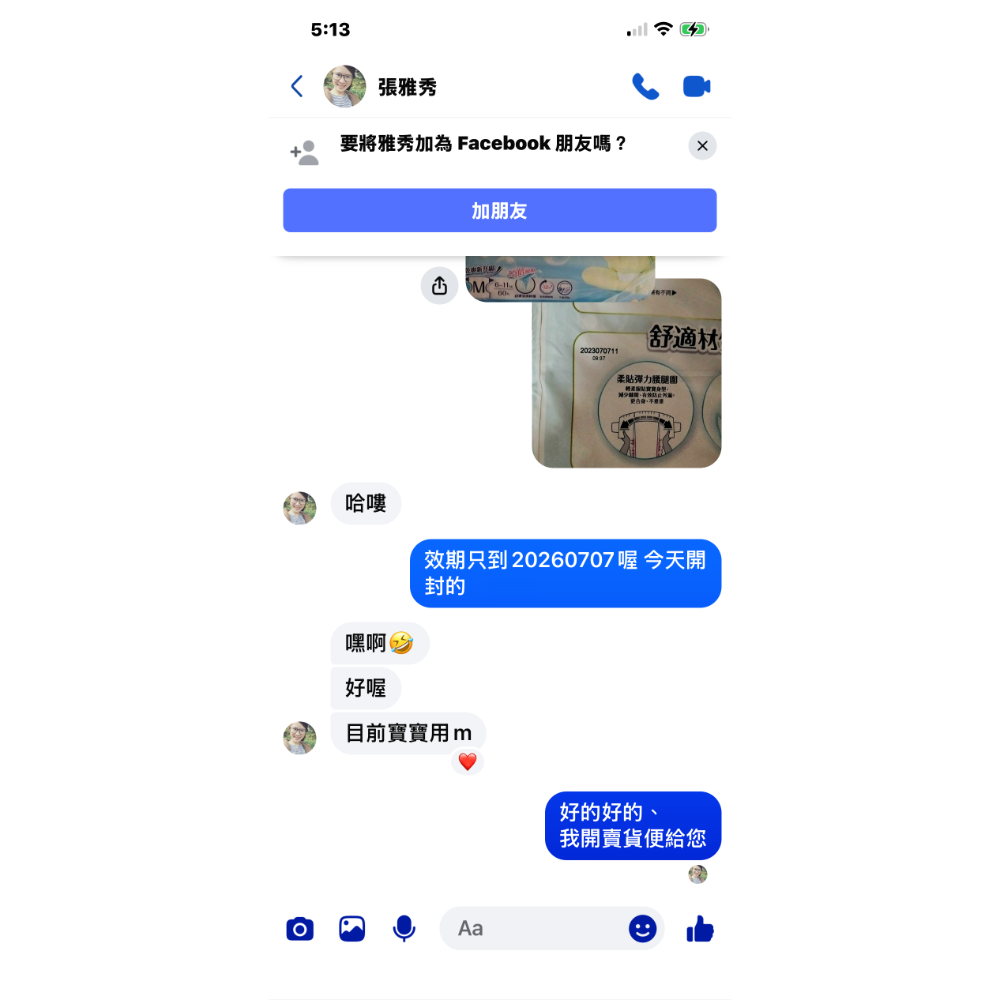The image size is (1000, 1000).
Task: Open the emoji picker
Action: coord(642,929)
